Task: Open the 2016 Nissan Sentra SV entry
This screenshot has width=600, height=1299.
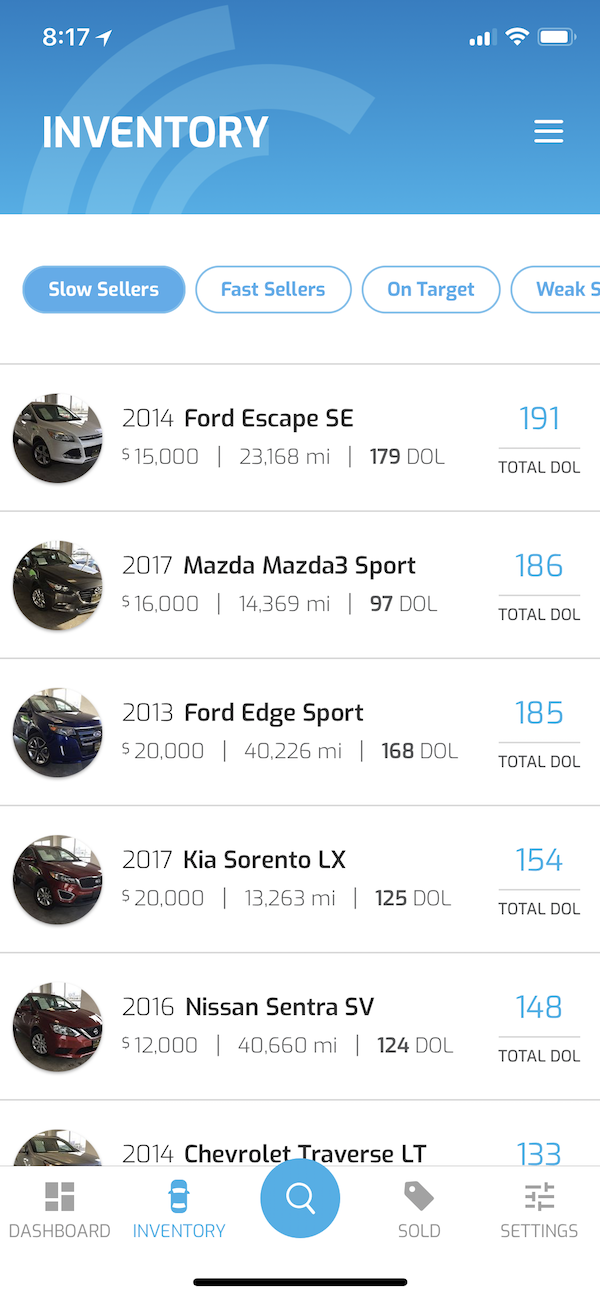Action: click(x=300, y=1026)
